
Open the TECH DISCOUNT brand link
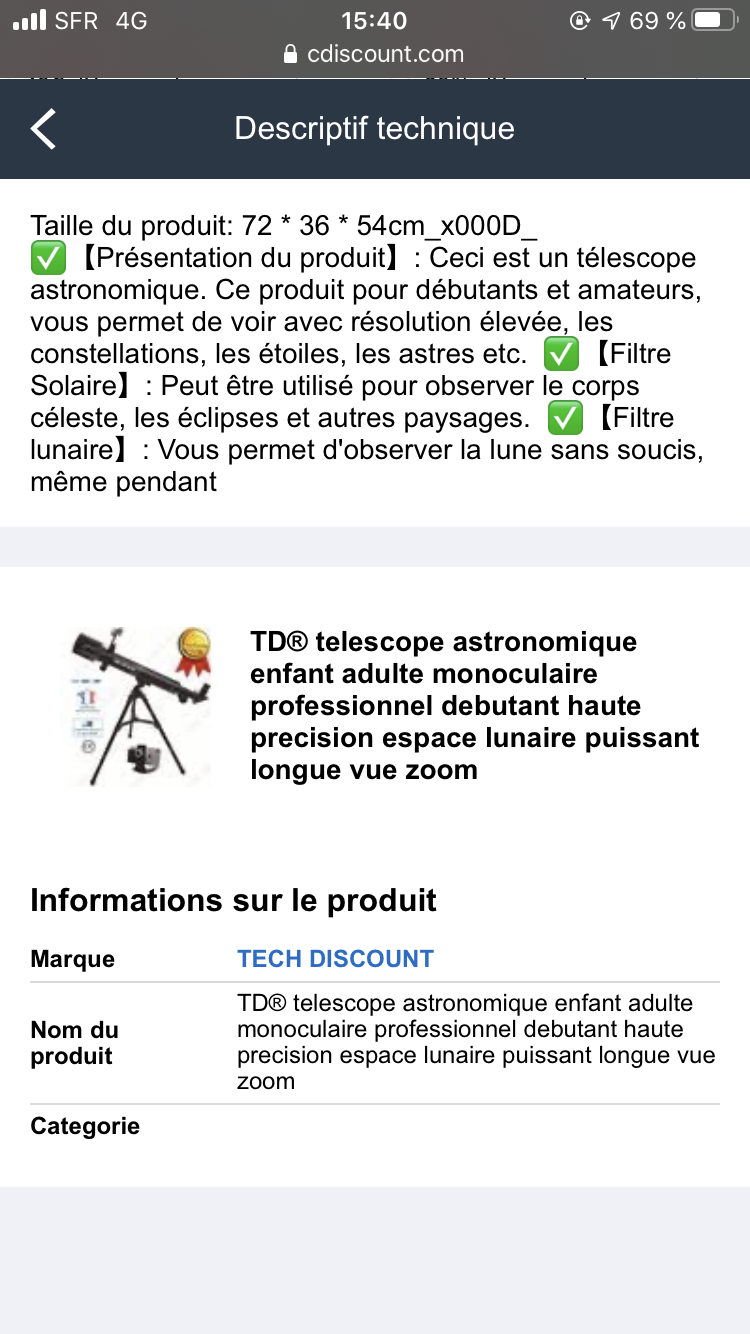point(335,959)
